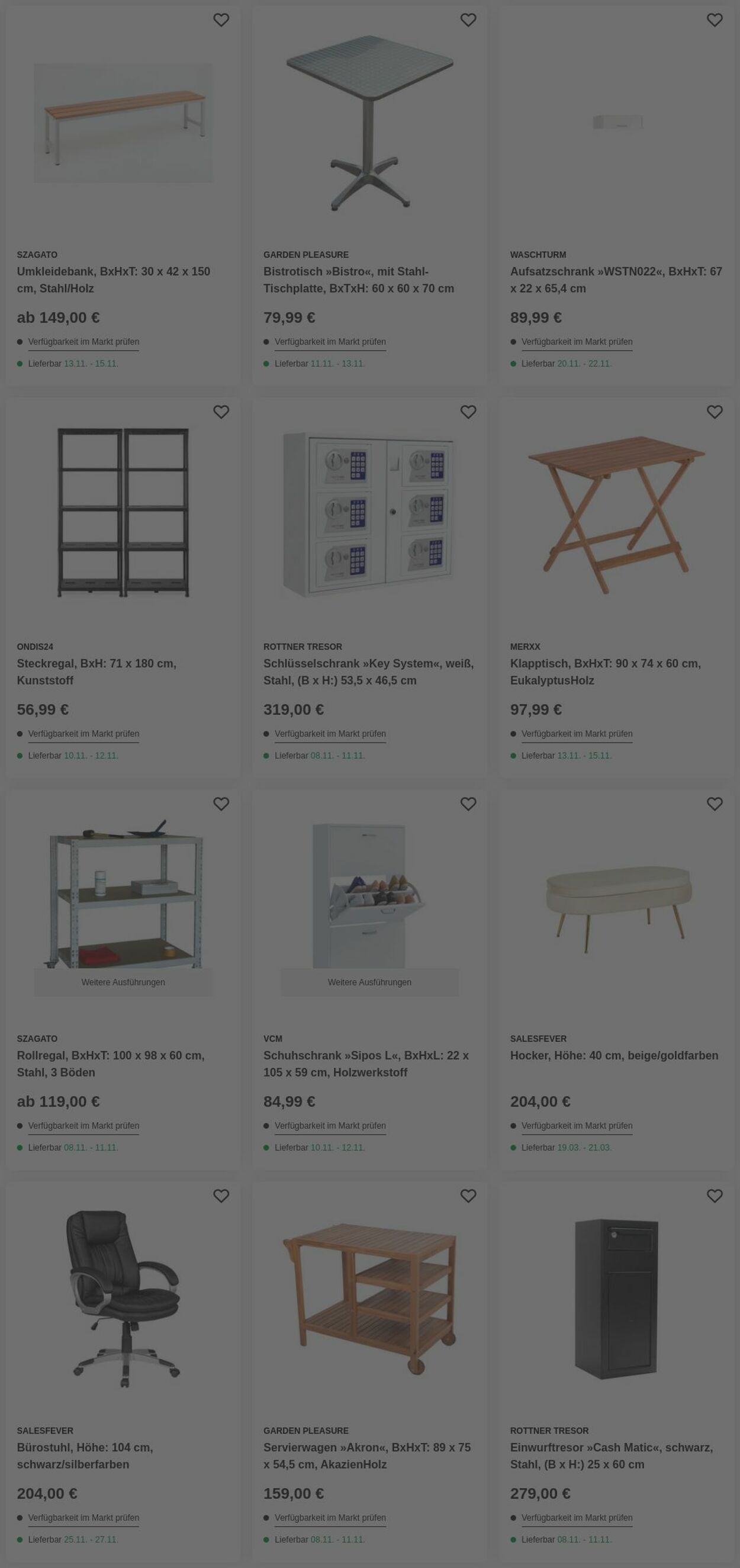
Task: Favorite the Schlüsselschrank »Key System«
Action: pyautogui.click(x=467, y=412)
